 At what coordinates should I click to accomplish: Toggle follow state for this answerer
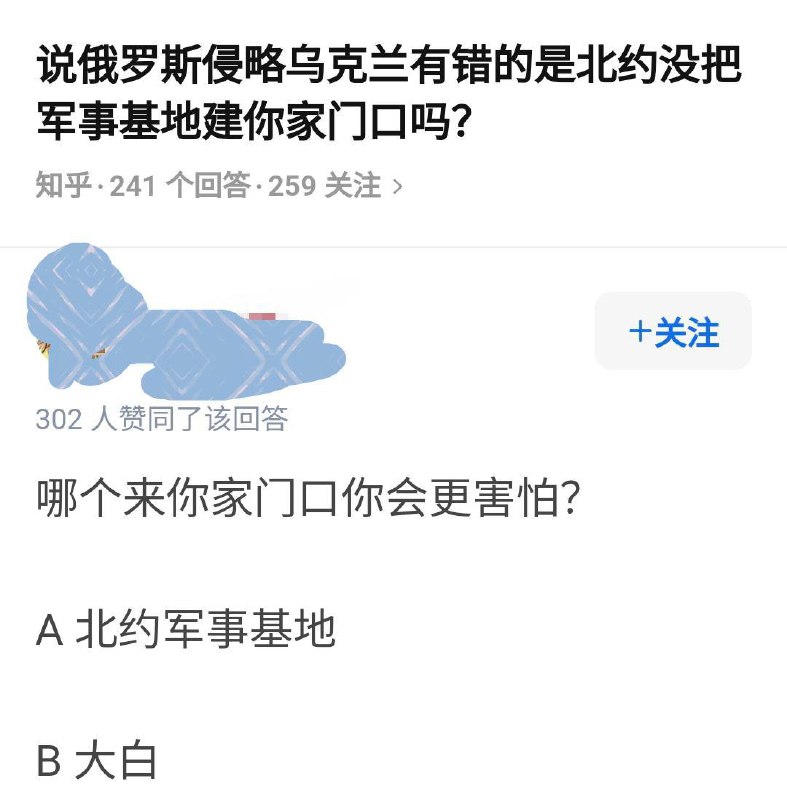[x=672, y=333]
